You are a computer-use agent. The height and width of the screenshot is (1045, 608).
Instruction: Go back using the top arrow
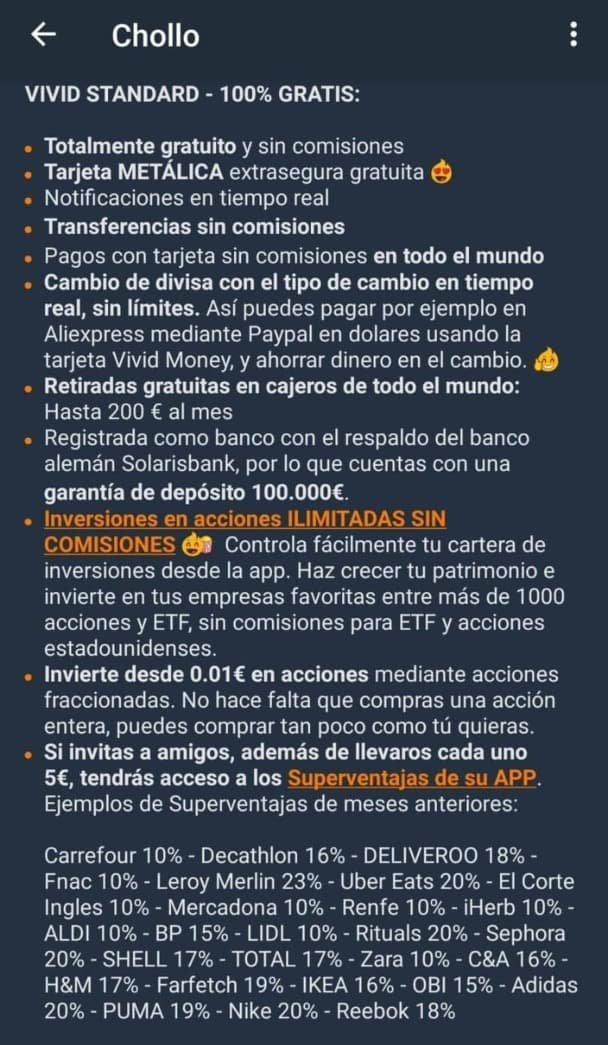click(x=43, y=35)
